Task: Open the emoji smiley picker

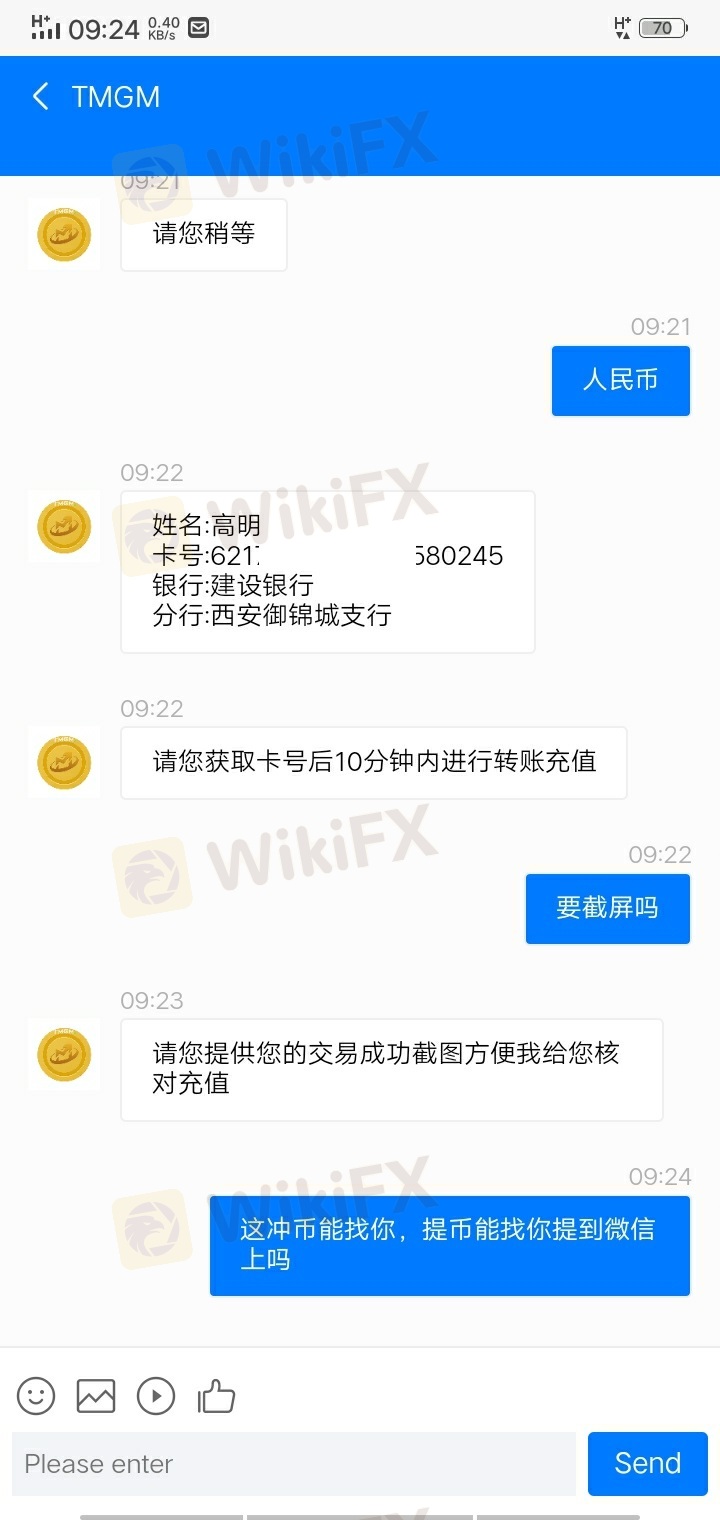Action: point(36,1396)
